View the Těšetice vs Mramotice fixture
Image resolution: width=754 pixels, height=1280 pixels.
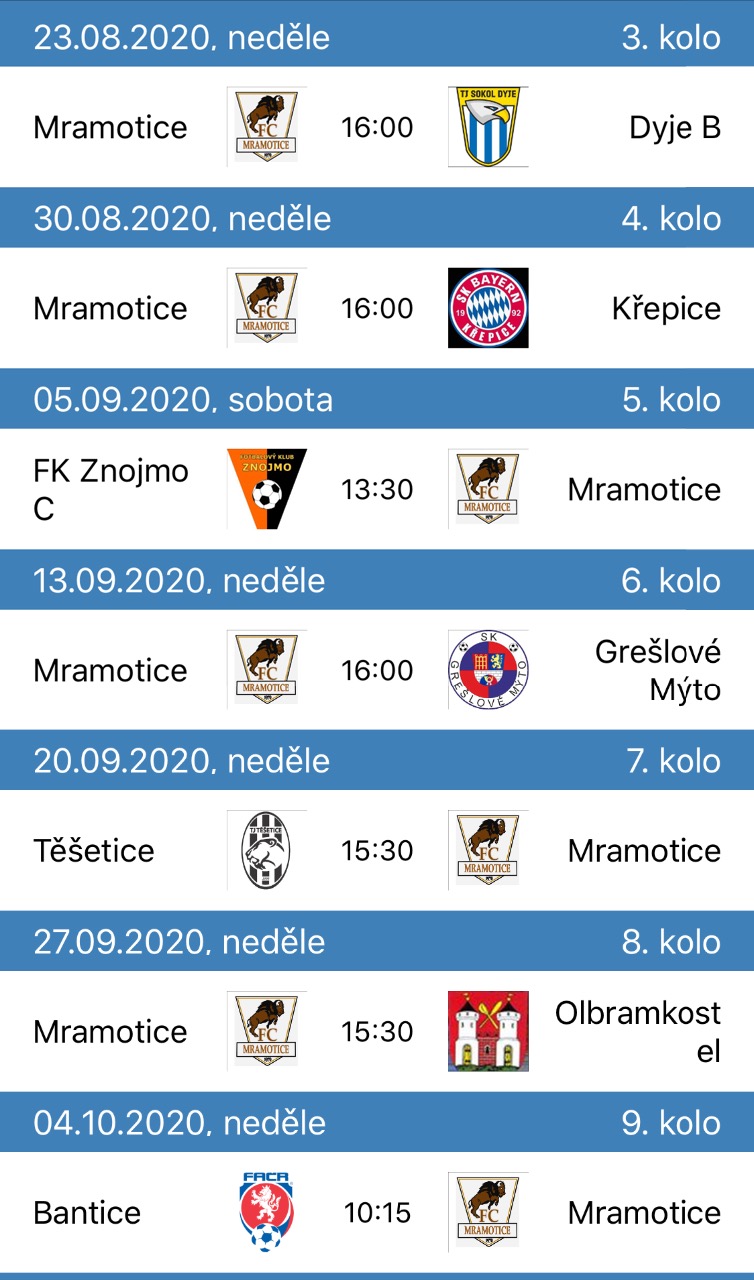[377, 851]
